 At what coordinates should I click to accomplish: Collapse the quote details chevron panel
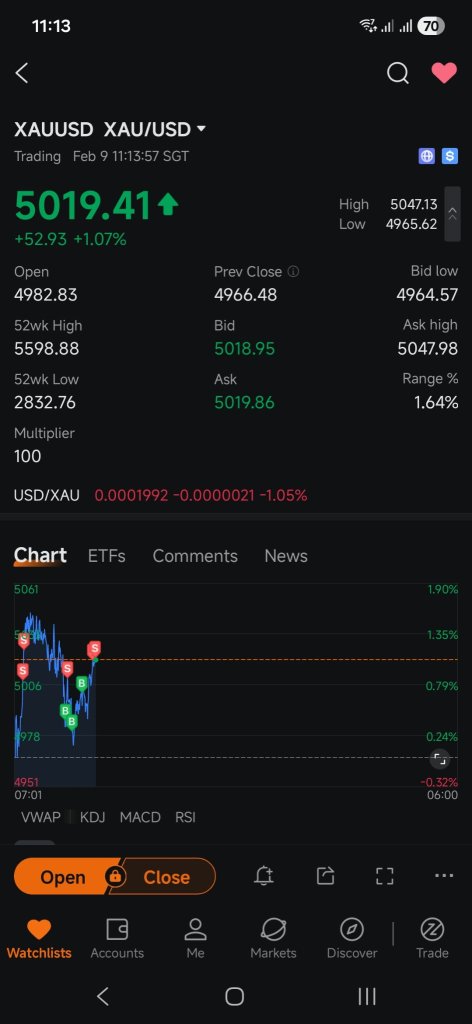tap(452, 214)
